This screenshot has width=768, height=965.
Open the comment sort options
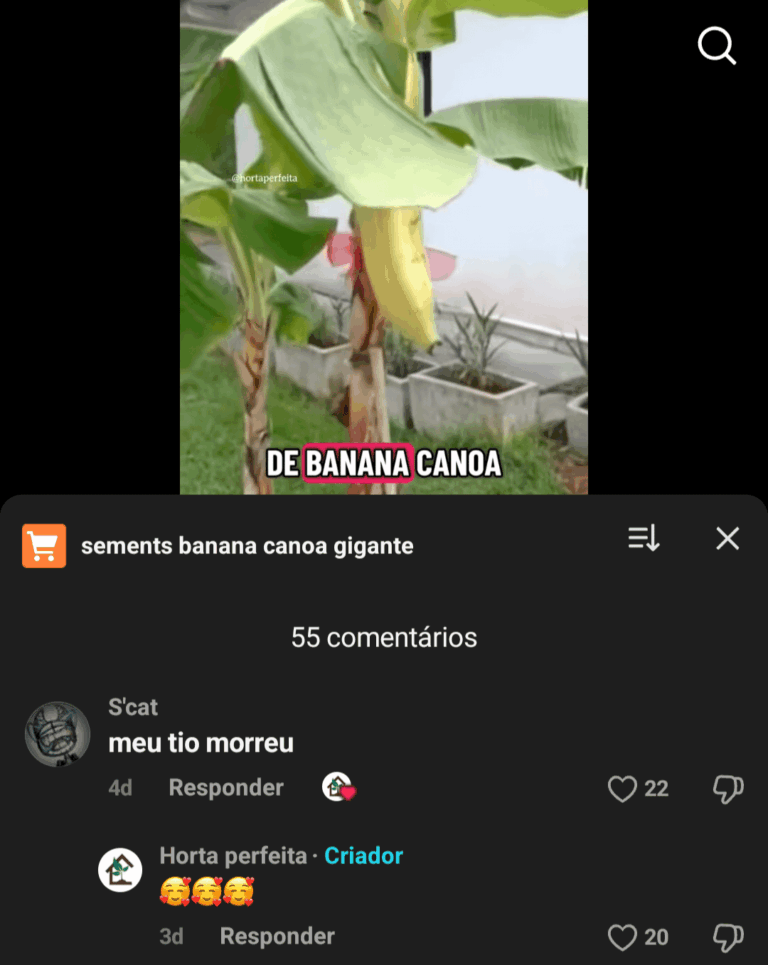click(643, 539)
